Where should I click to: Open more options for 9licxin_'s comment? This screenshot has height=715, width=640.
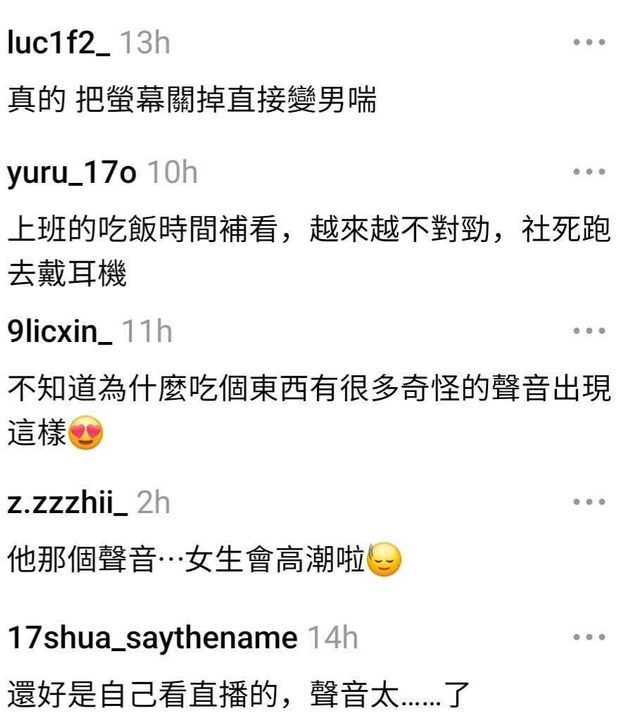(589, 331)
